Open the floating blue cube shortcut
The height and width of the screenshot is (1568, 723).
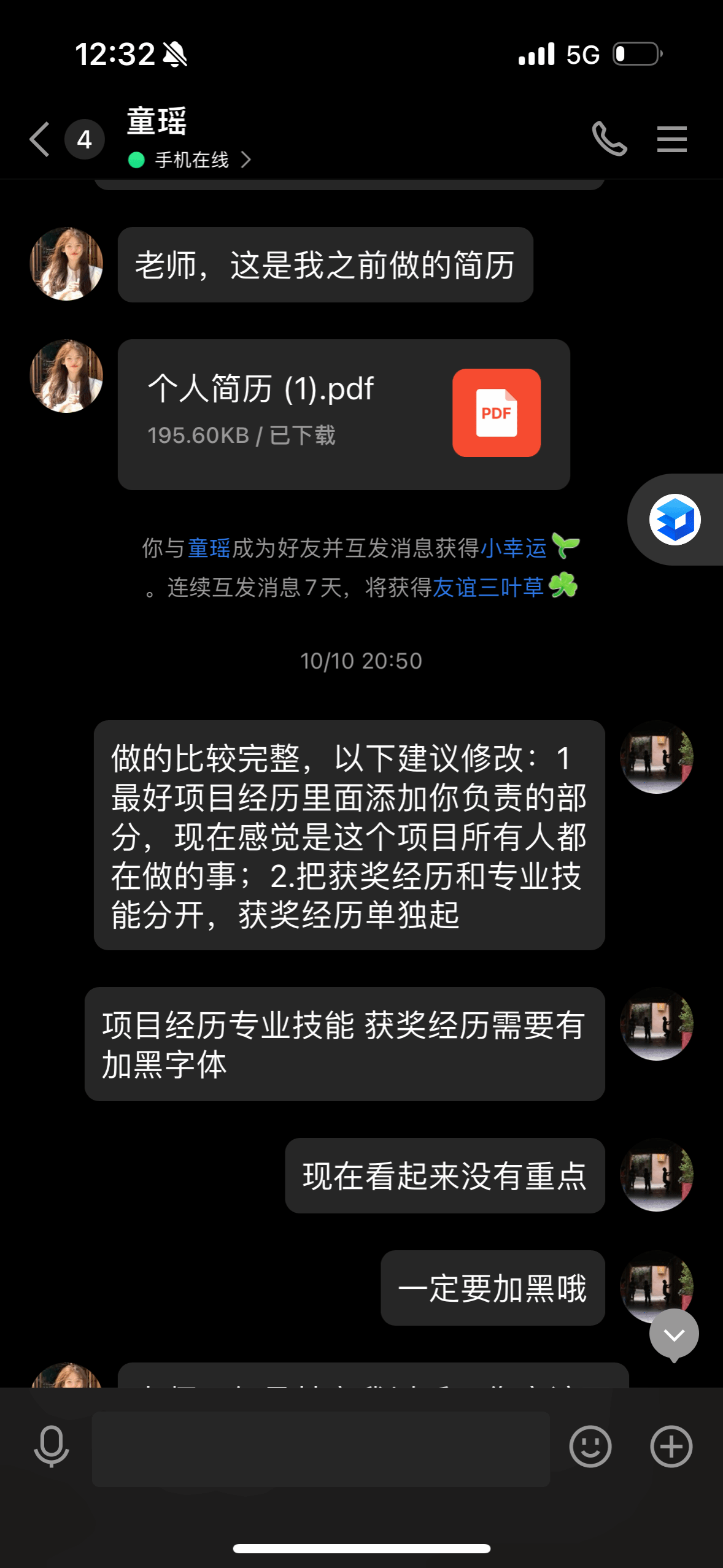(675, 520)
